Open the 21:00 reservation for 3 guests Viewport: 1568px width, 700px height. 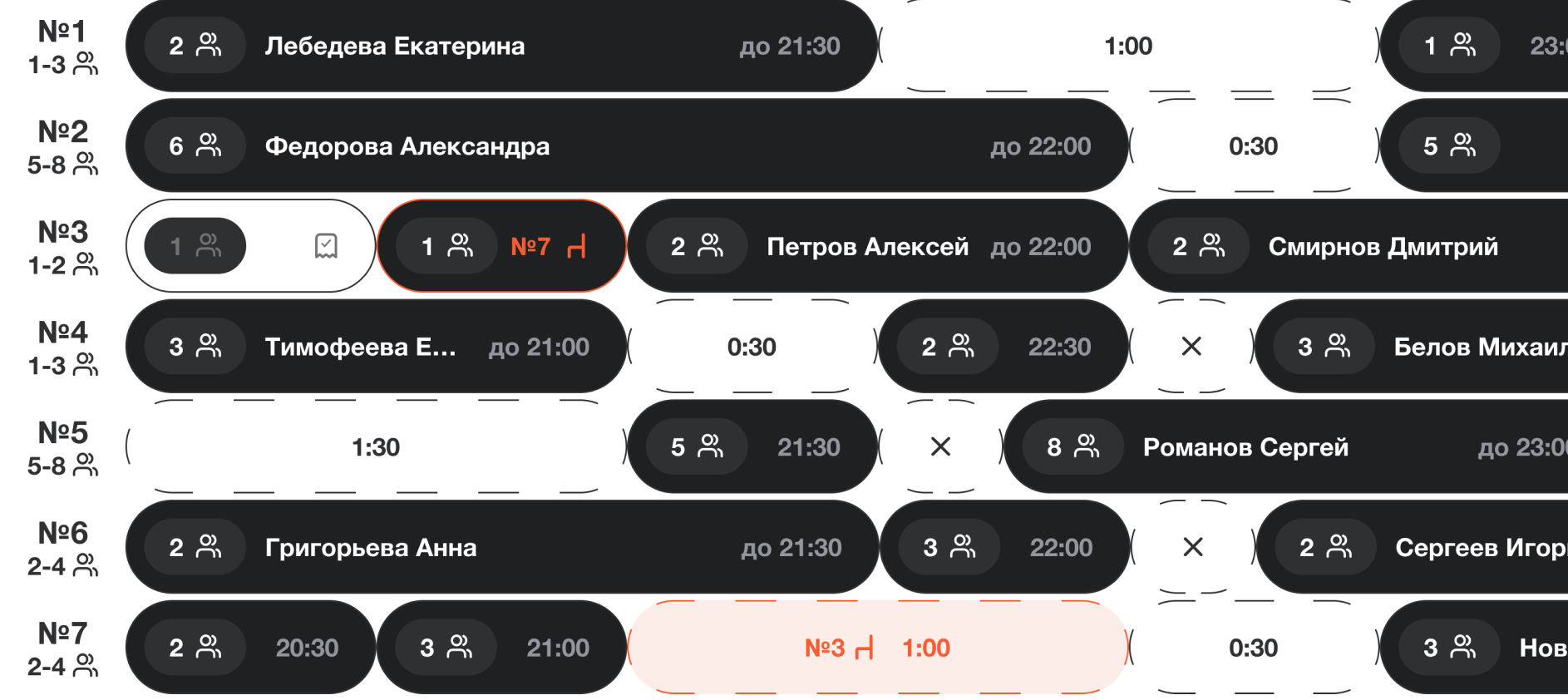pyautogui.click(x=501, y=648)
